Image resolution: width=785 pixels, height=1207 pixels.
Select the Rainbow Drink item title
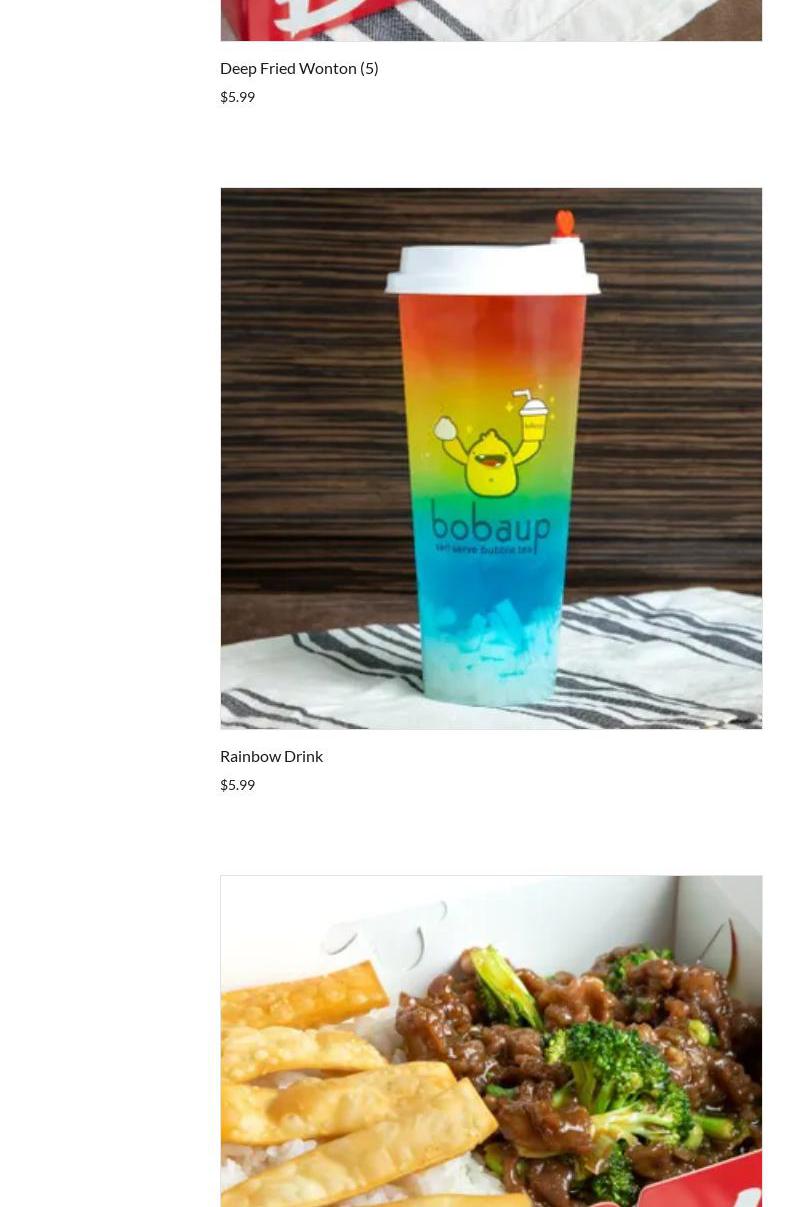[x=271, y=756]
